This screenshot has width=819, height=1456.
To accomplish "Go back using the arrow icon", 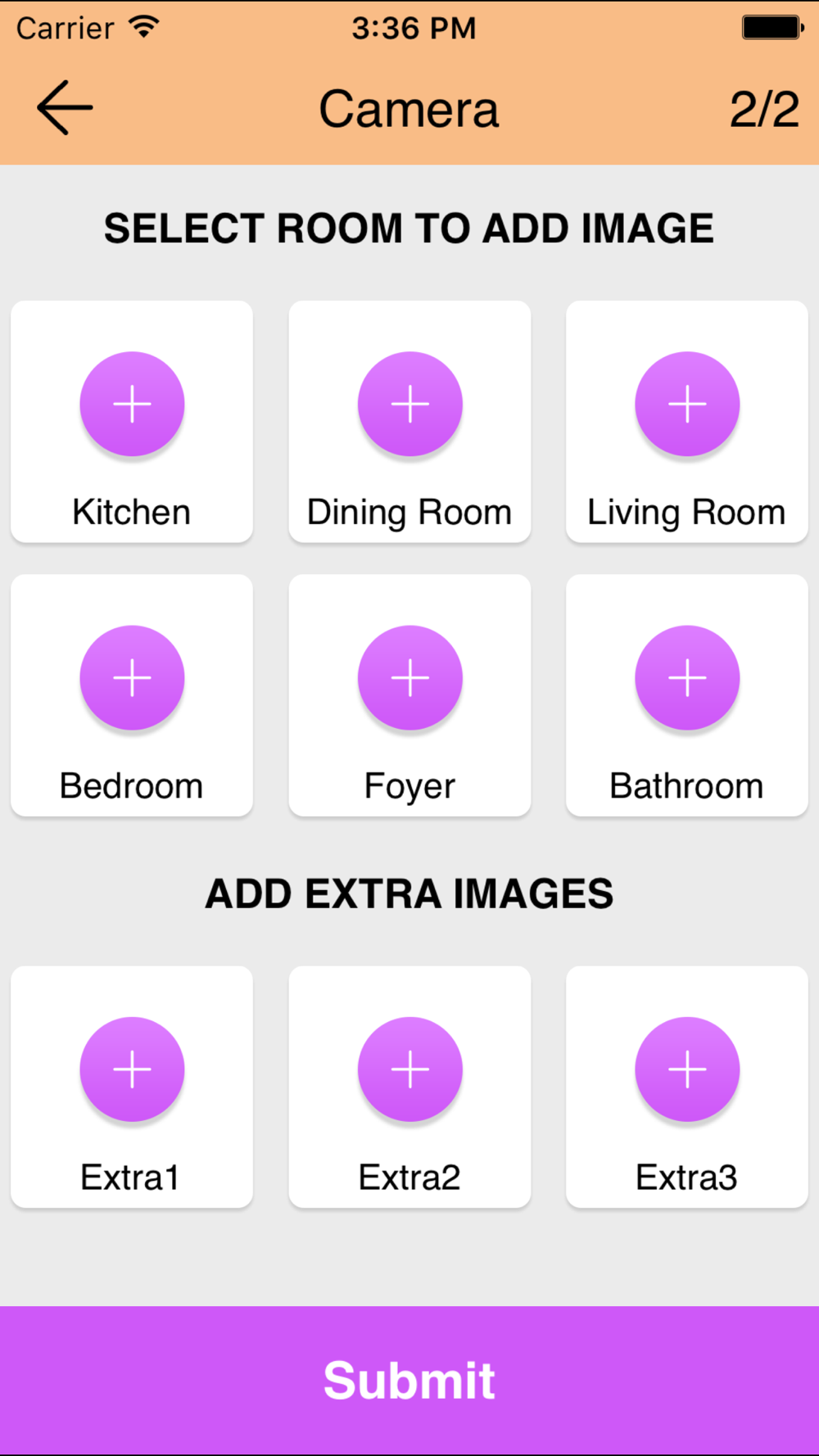I will (65, 107).
